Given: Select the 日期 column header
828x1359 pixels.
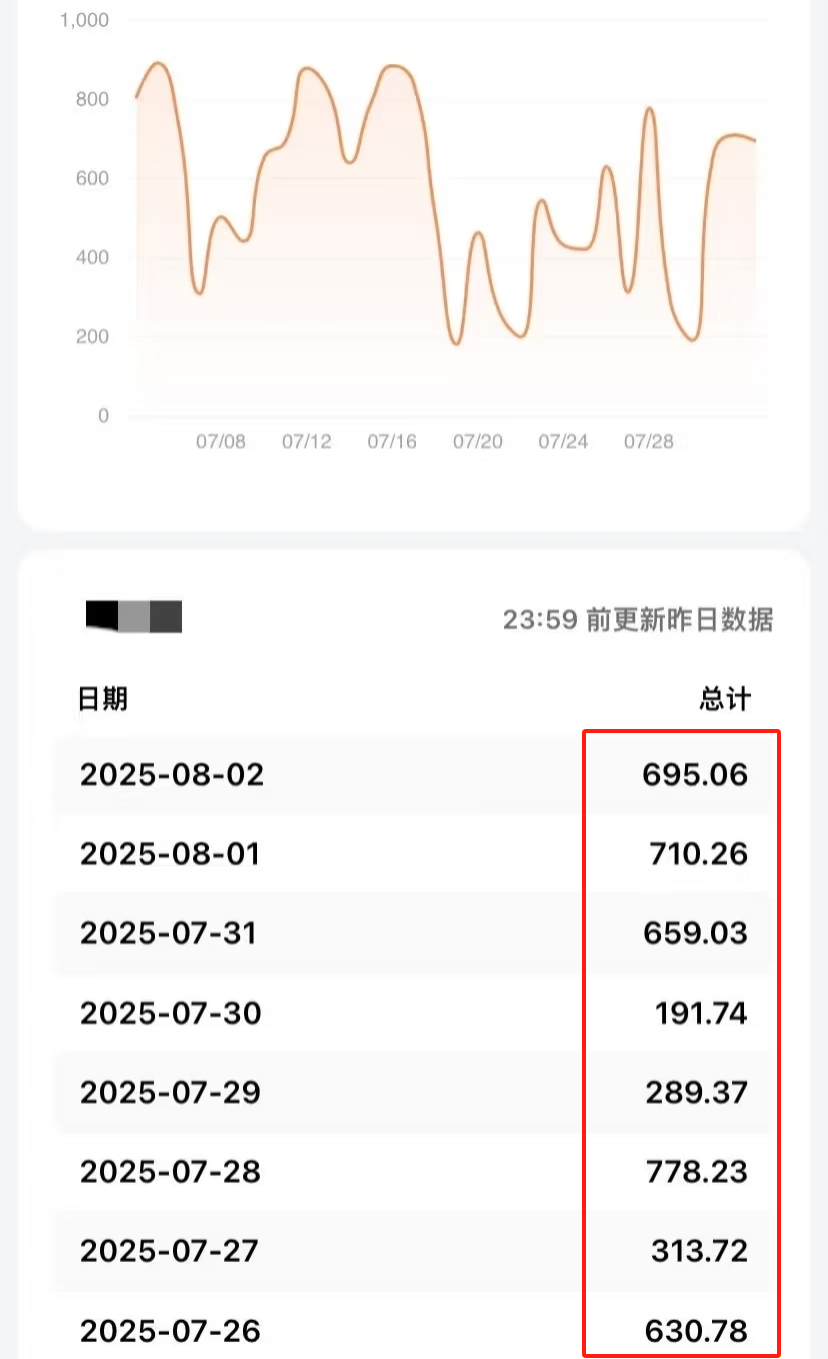Looking at the screenshot, I should pyautogui.click(x=104, y=700).
